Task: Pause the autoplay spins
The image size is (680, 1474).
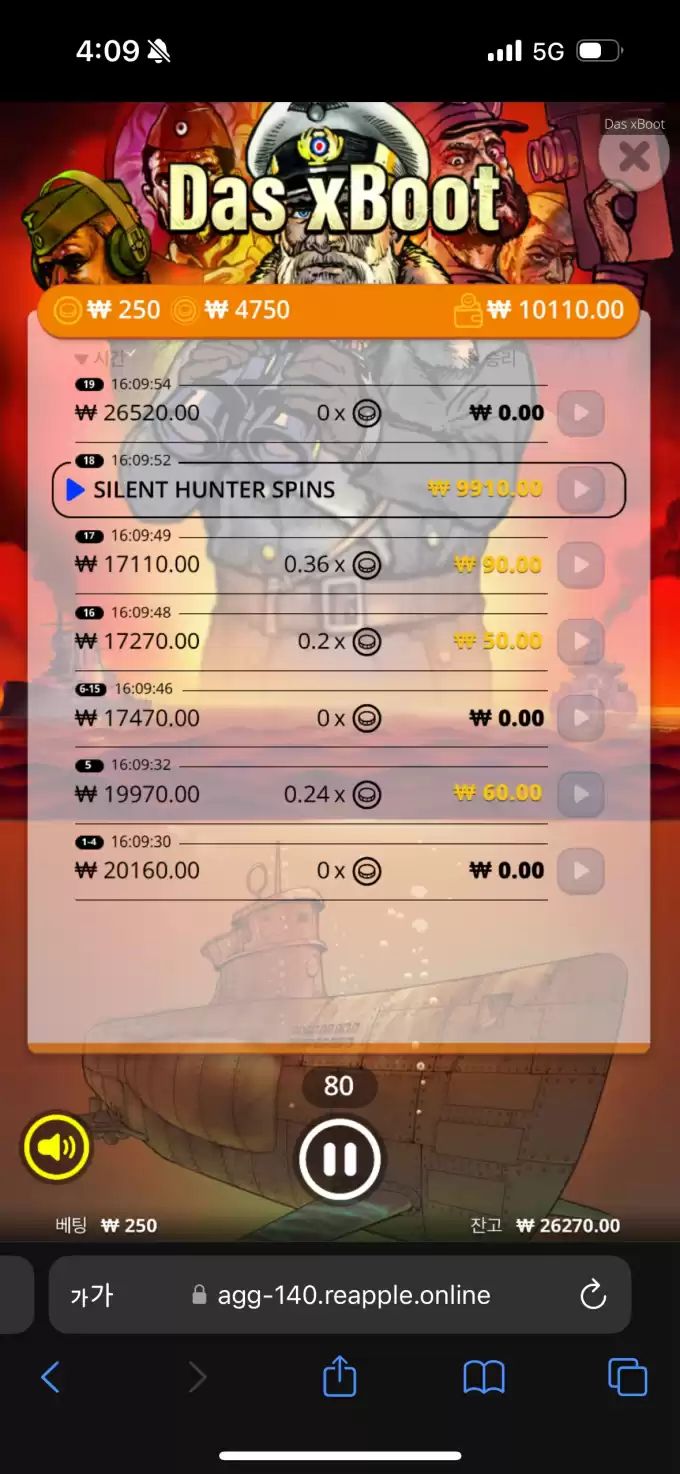Action: [339, 1159]
